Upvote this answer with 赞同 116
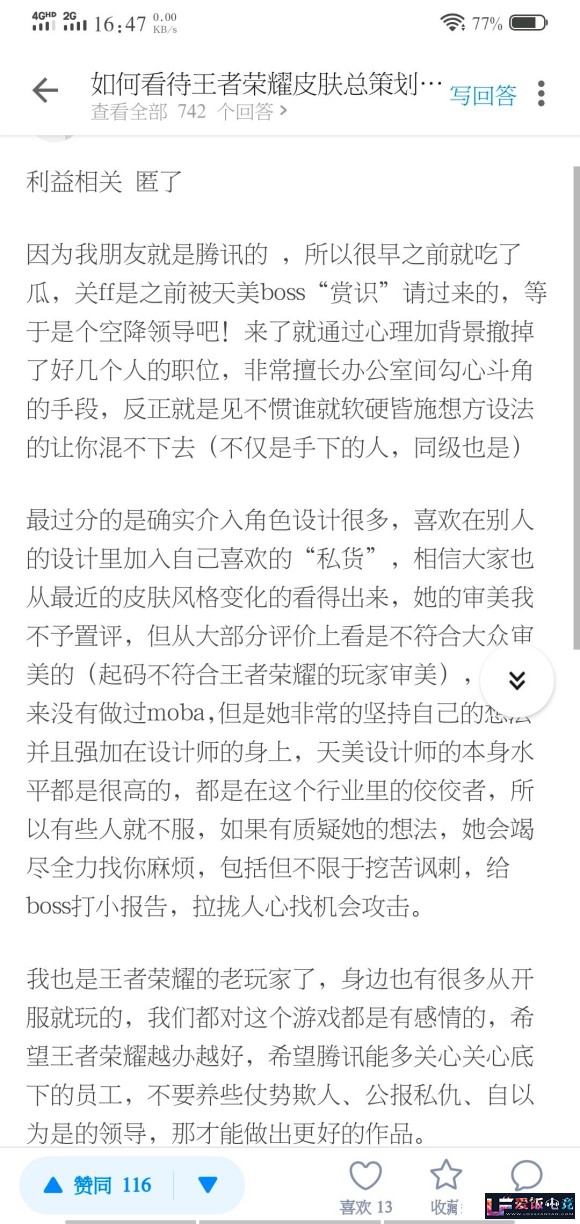The width and height of the screenshot is (580, 1224). (x=97, y=1186)
